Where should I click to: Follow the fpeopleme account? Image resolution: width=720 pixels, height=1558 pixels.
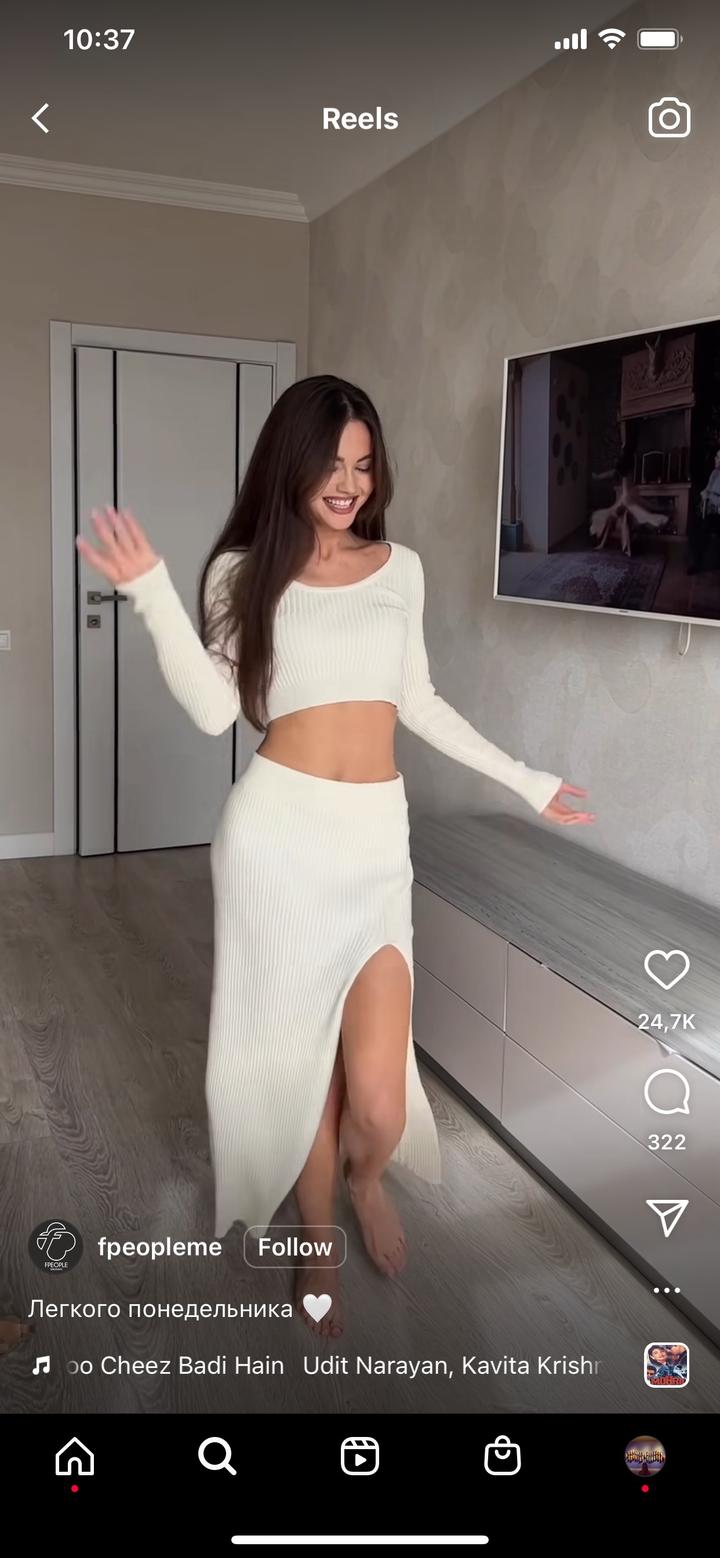click(x=294, y=1247)
